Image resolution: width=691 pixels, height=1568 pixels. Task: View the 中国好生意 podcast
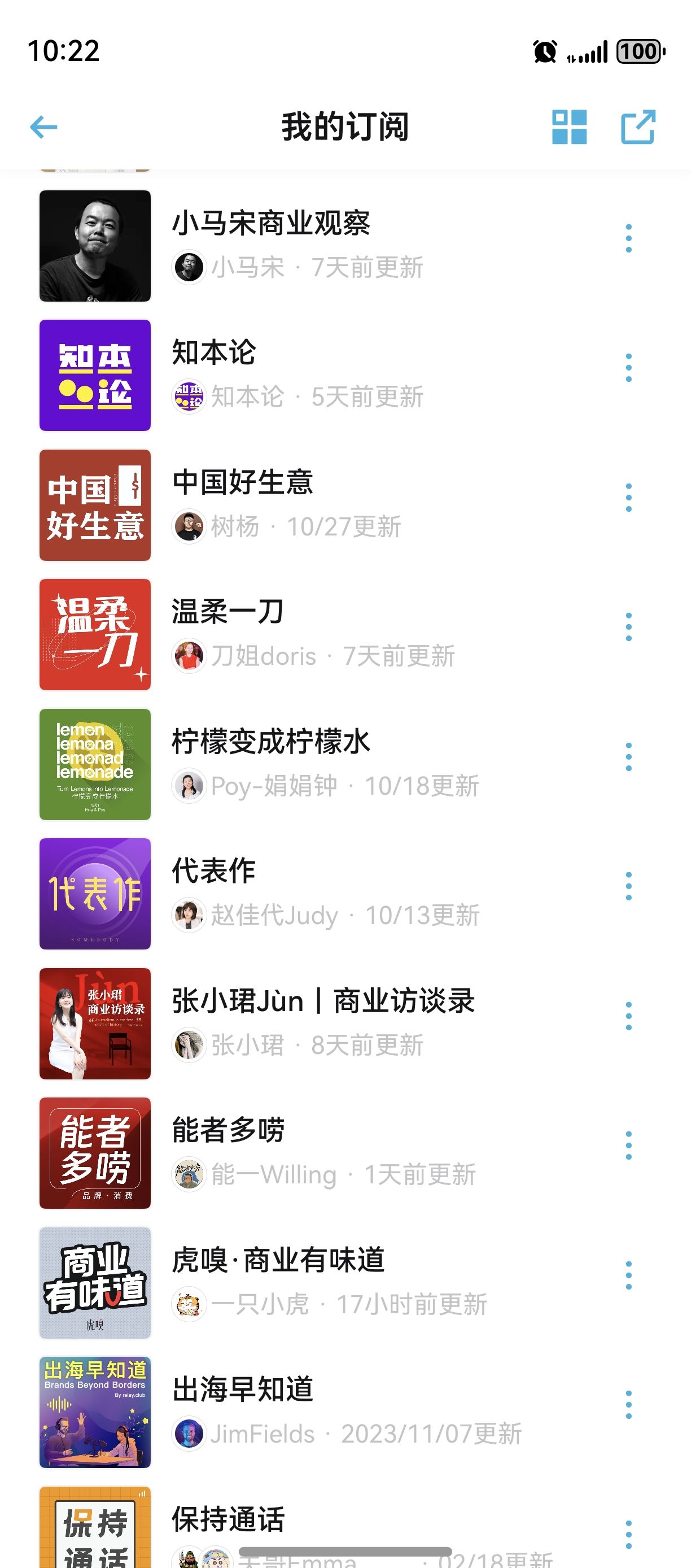pyautogui.click(x=242, y=483)
